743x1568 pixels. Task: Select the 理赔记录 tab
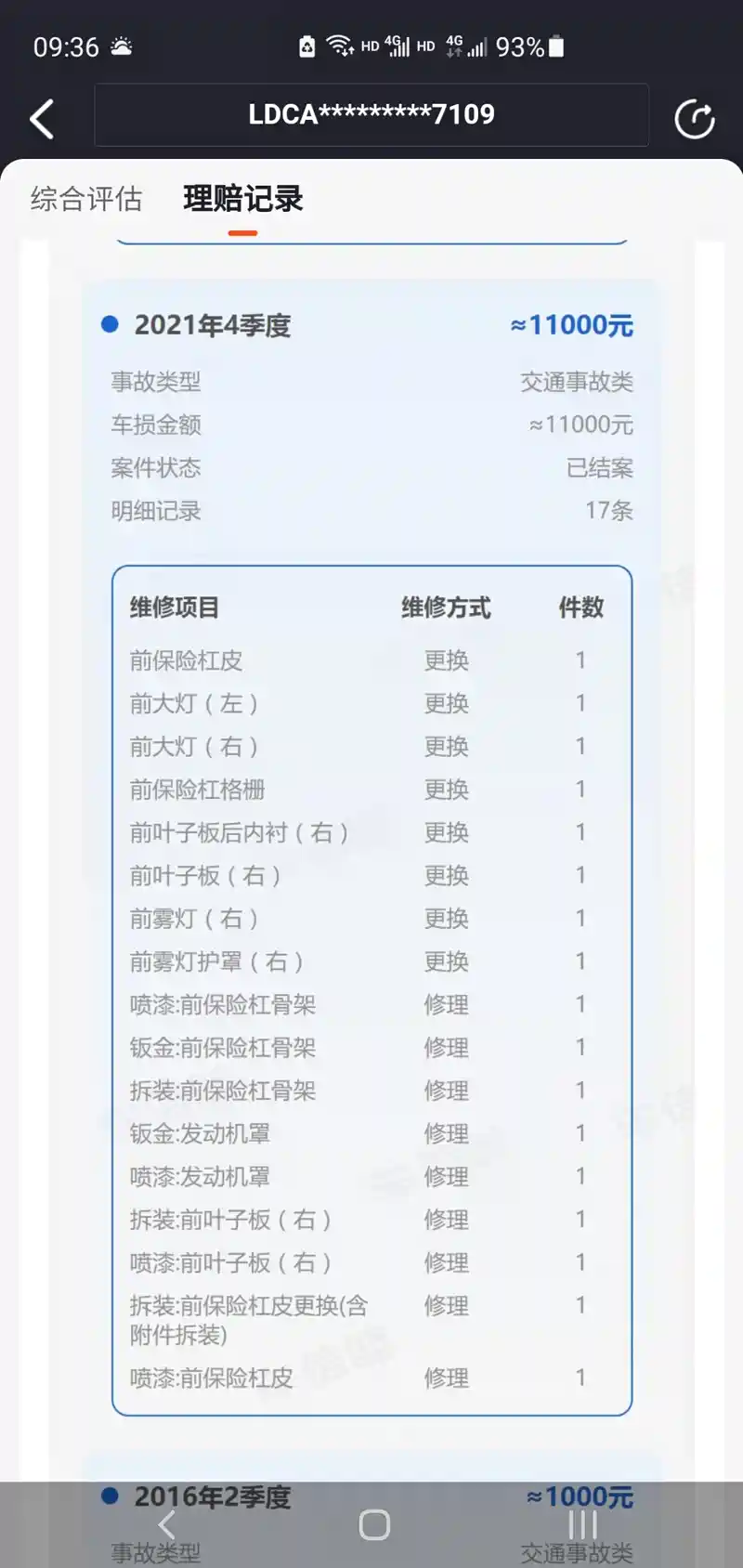point(243,199)
